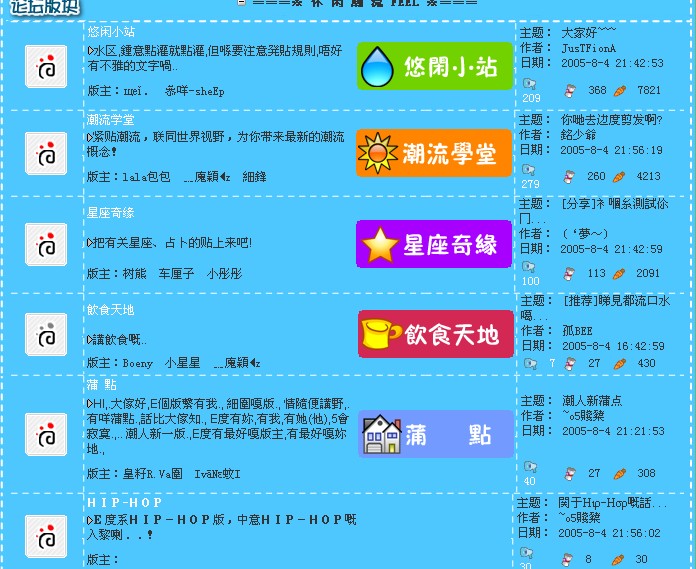The height and width of the screenshot is (569, 696).
Task: Collapse the 休閑潮流 FEEL category section
Action: (x=242, y=3)
